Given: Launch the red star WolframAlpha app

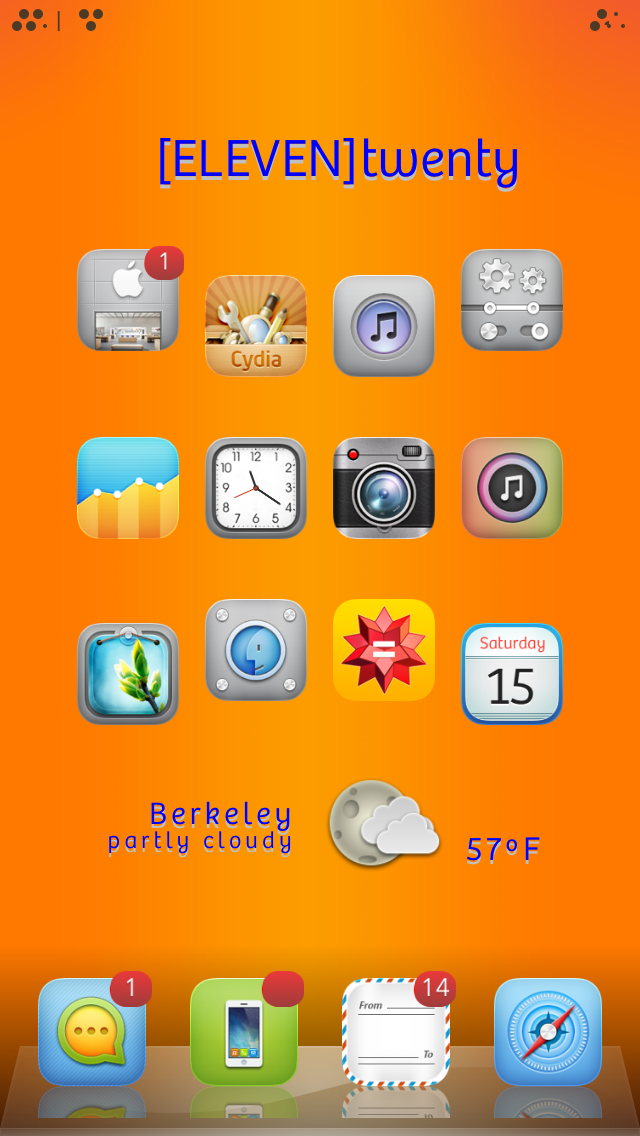Looking at the screenshot, I should point(384,650).
